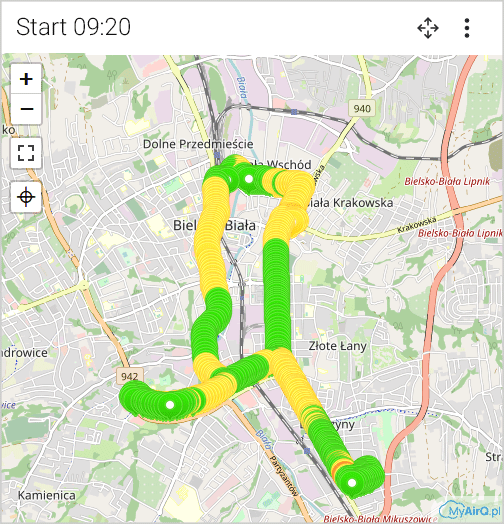Center map on current location
This screenshot has width=504, height=524.
coord(26,197)
